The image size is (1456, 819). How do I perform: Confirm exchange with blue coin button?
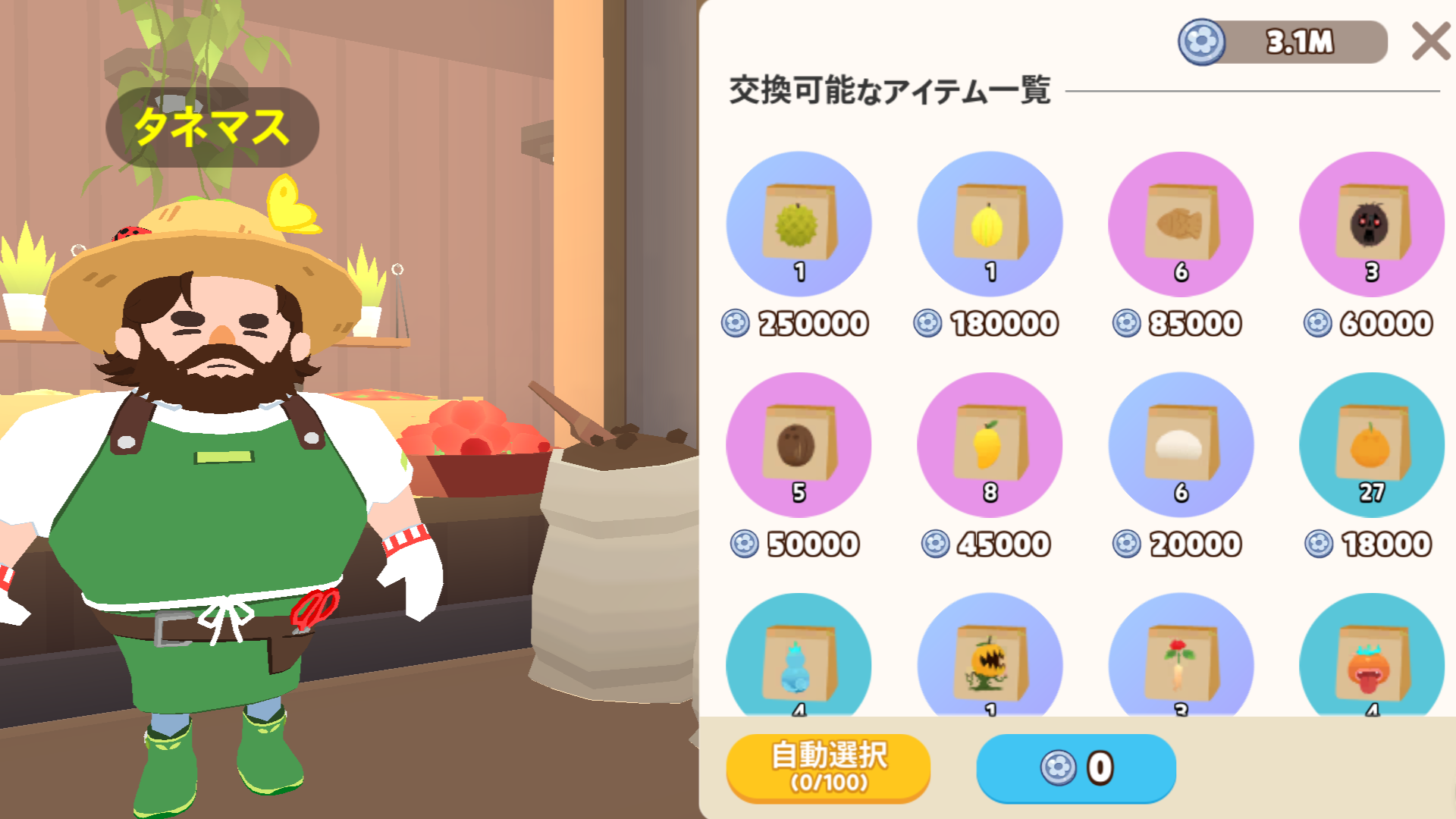click(1075, 767)
